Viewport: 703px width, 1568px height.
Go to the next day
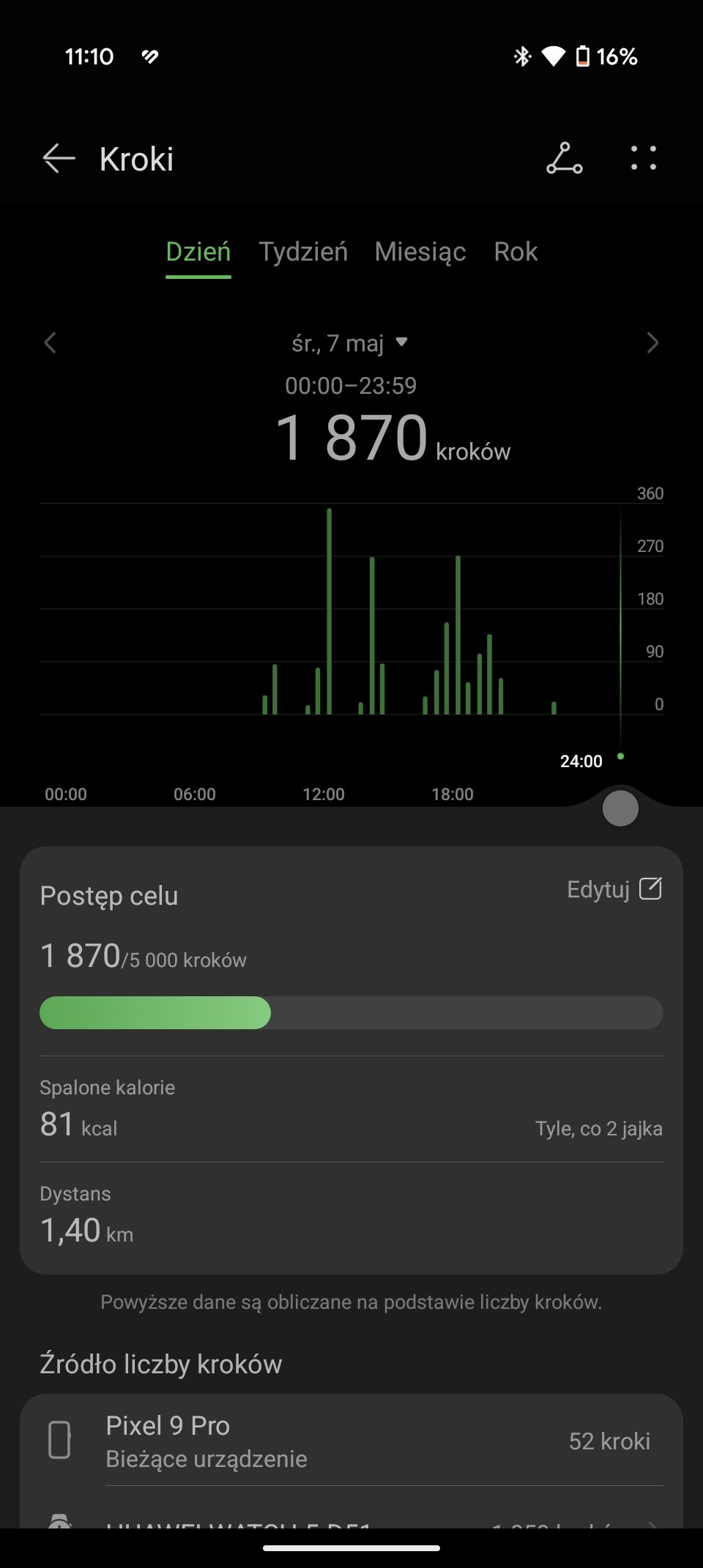652,343
